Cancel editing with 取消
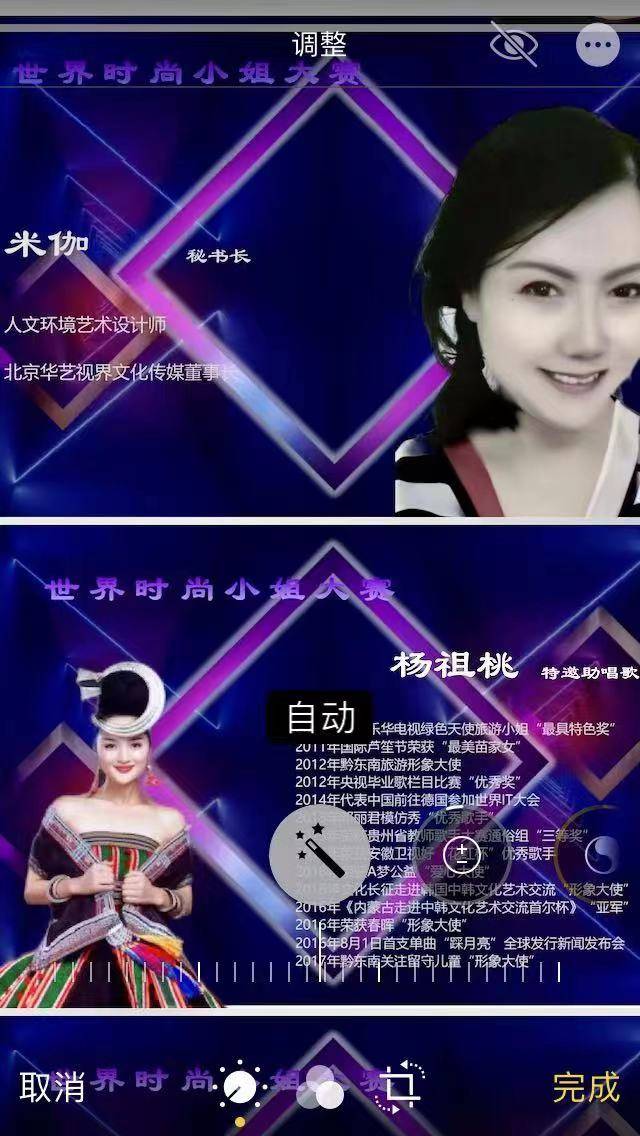This screenshot has height=1136, width=640. click(52, 1087)
